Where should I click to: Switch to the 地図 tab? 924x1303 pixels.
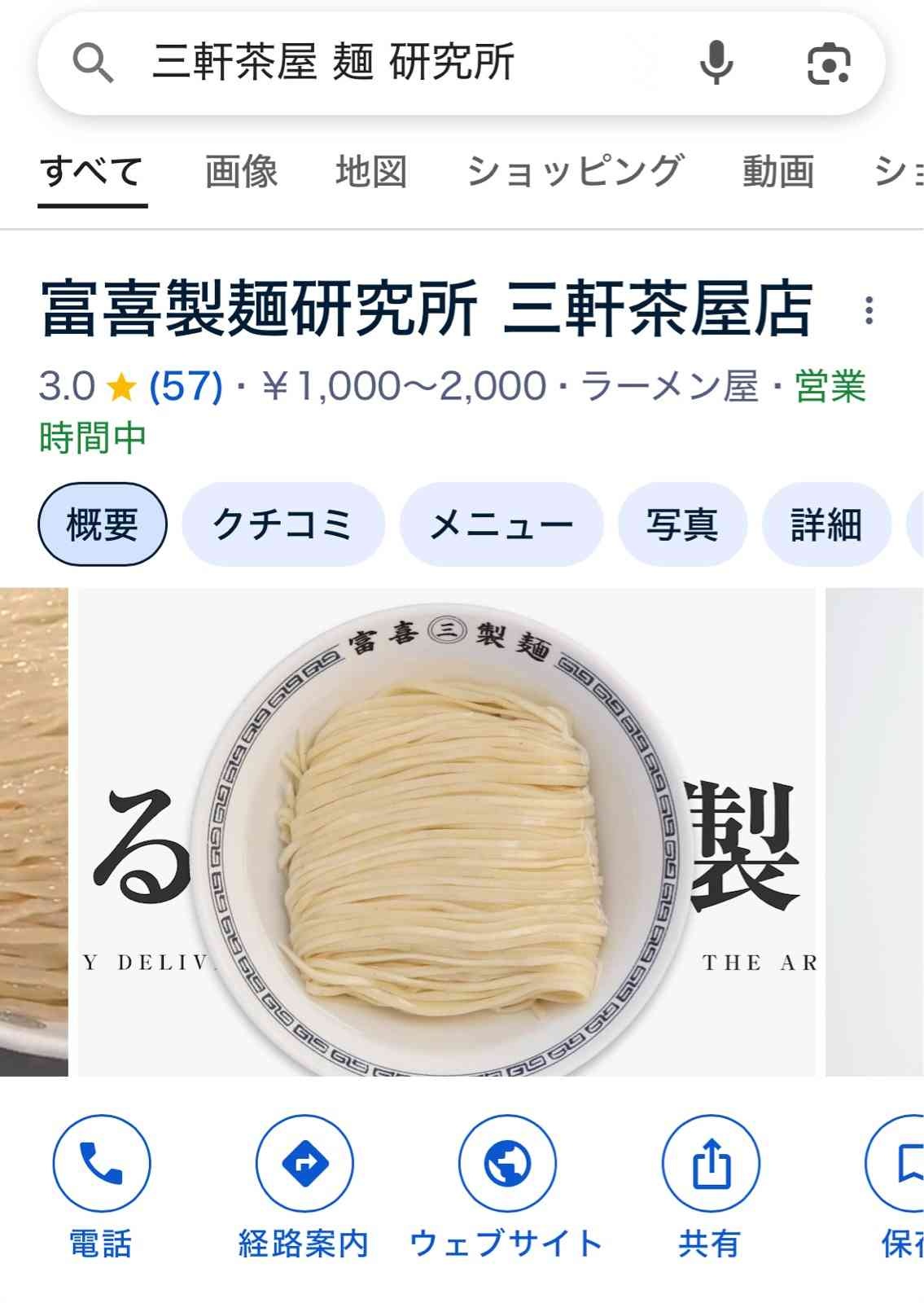[x=371, y=172]
